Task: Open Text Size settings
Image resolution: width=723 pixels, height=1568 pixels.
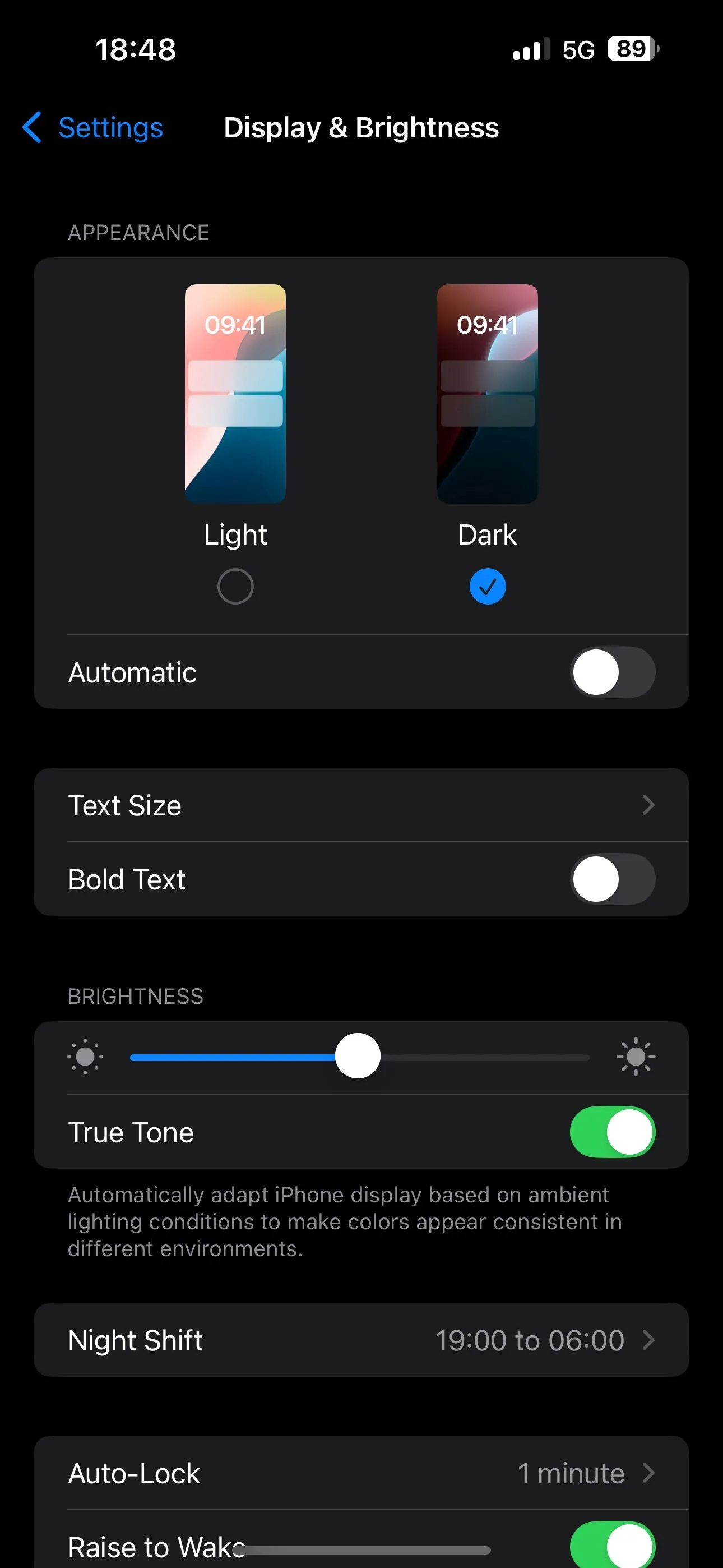Action: pyautogui.click(x=360, y=805)
